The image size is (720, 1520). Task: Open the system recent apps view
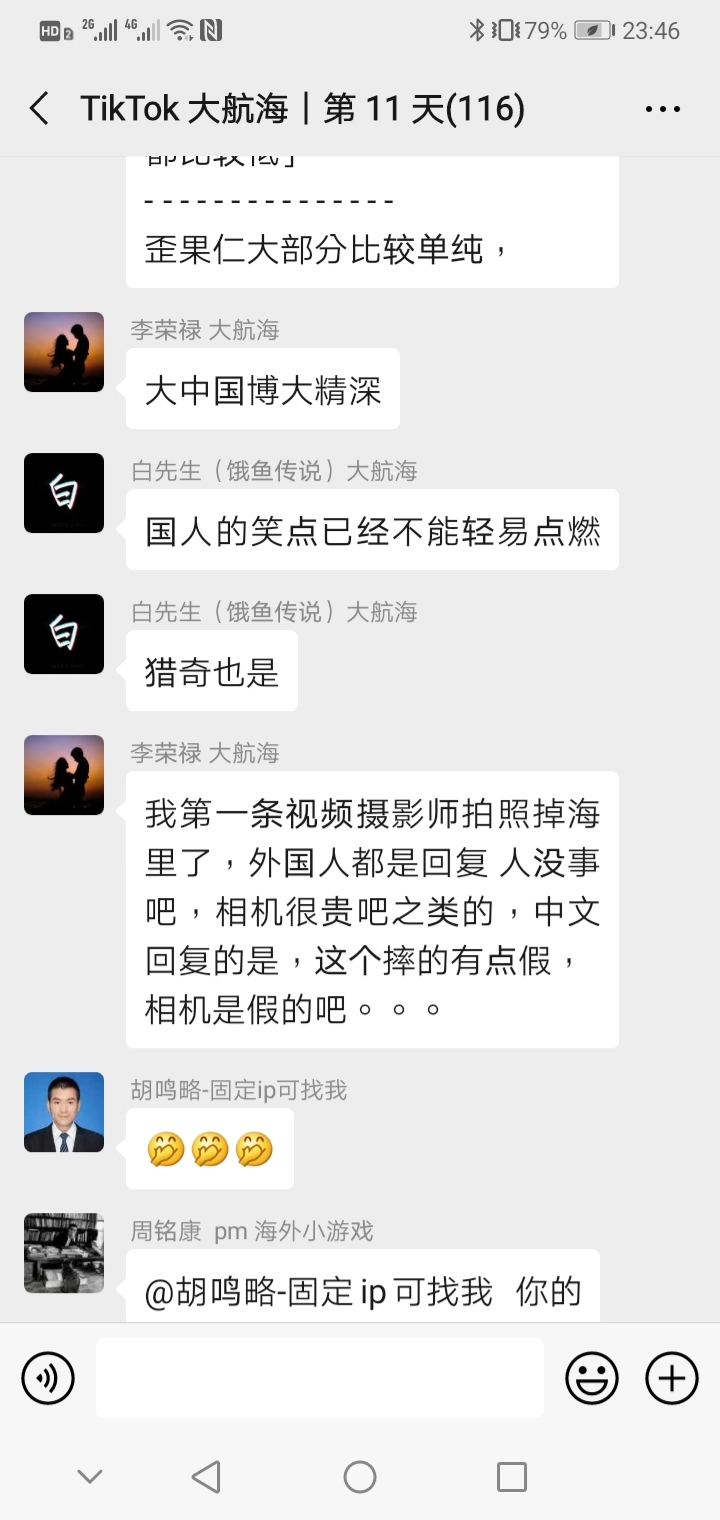511,1476
